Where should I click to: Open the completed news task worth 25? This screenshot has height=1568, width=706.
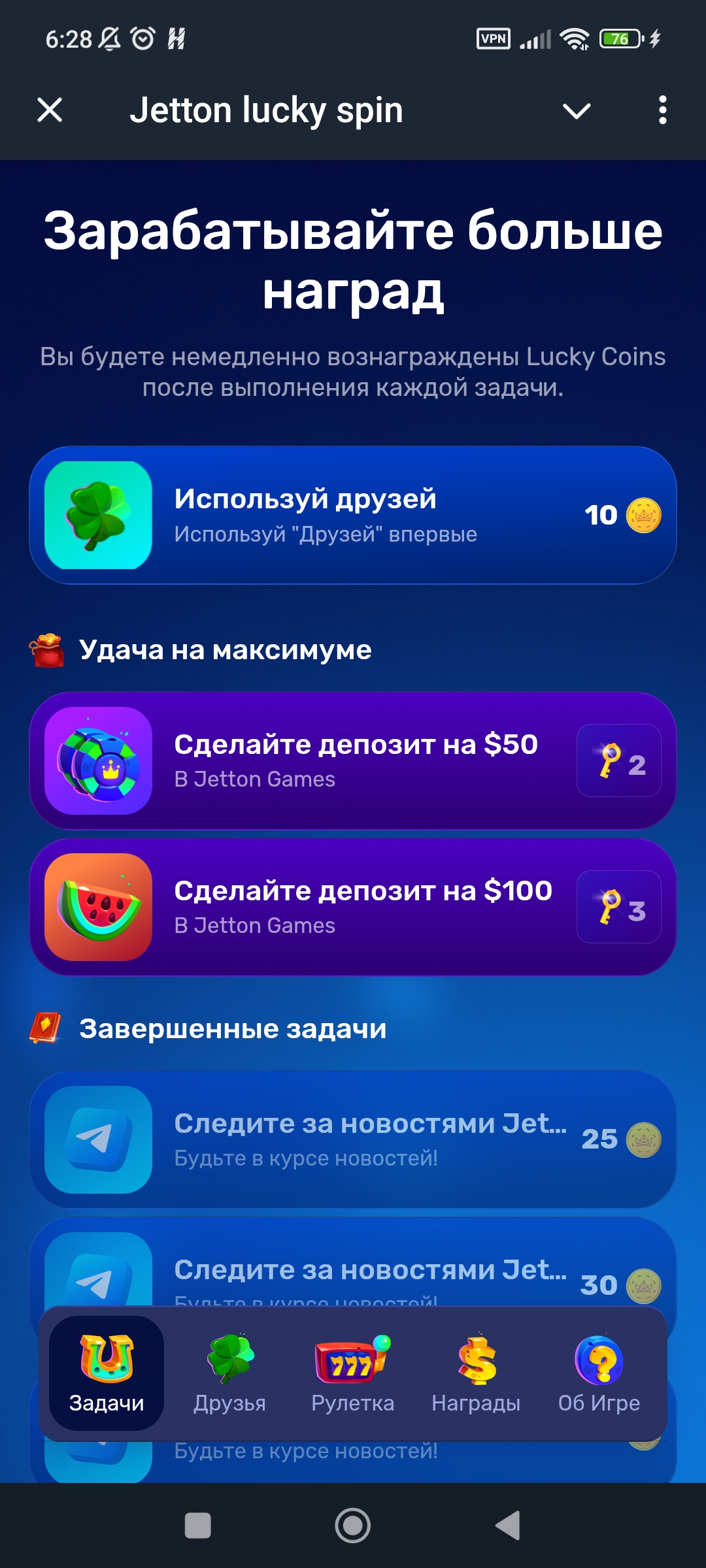(x=353, y=1139)
